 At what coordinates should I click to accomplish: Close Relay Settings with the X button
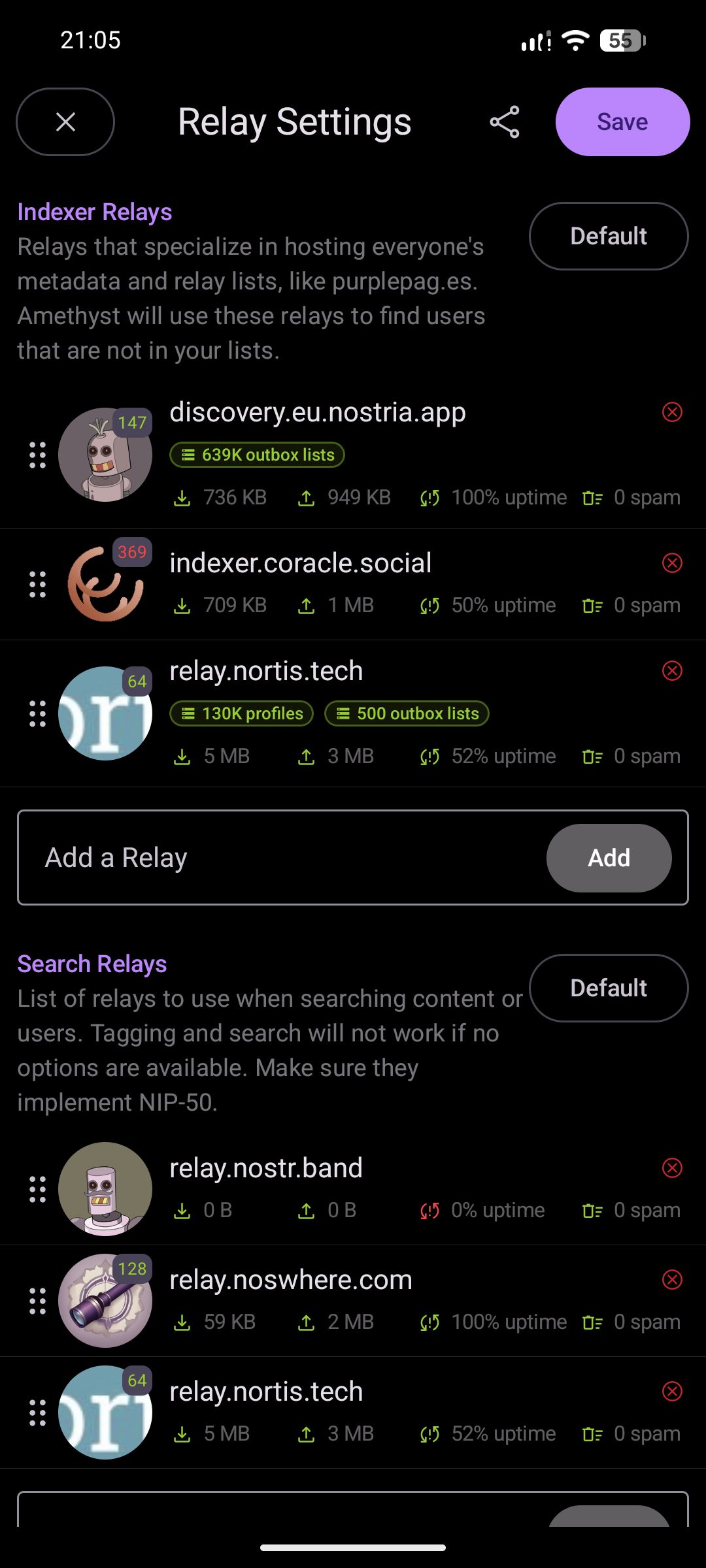65,122
